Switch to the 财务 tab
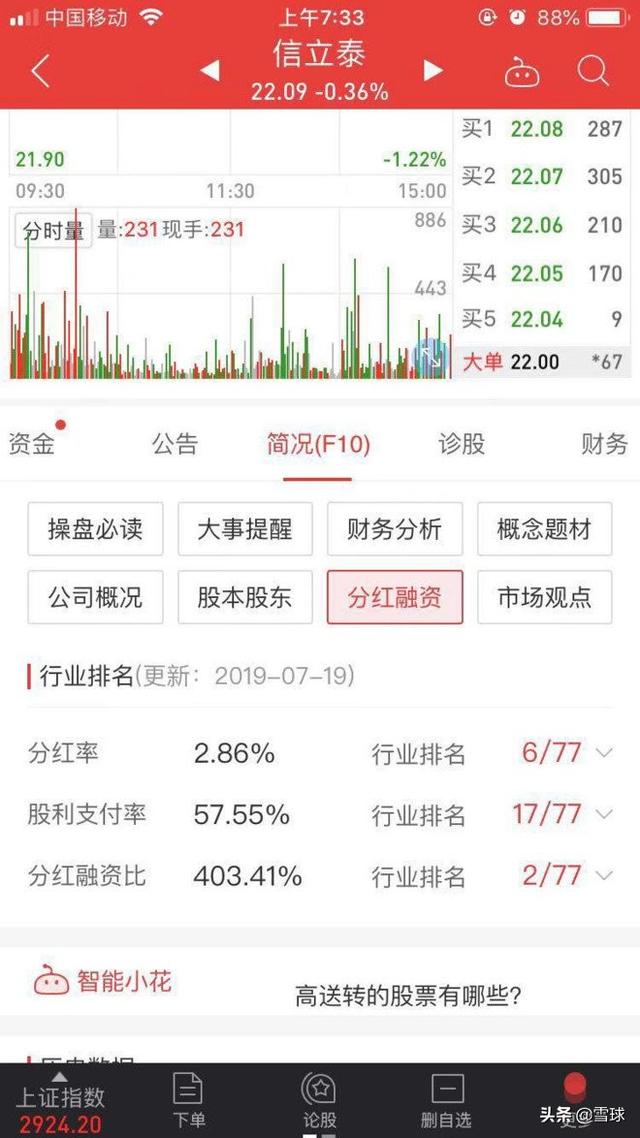This screenshot has height=1138, width=640. tap(604, 443)
